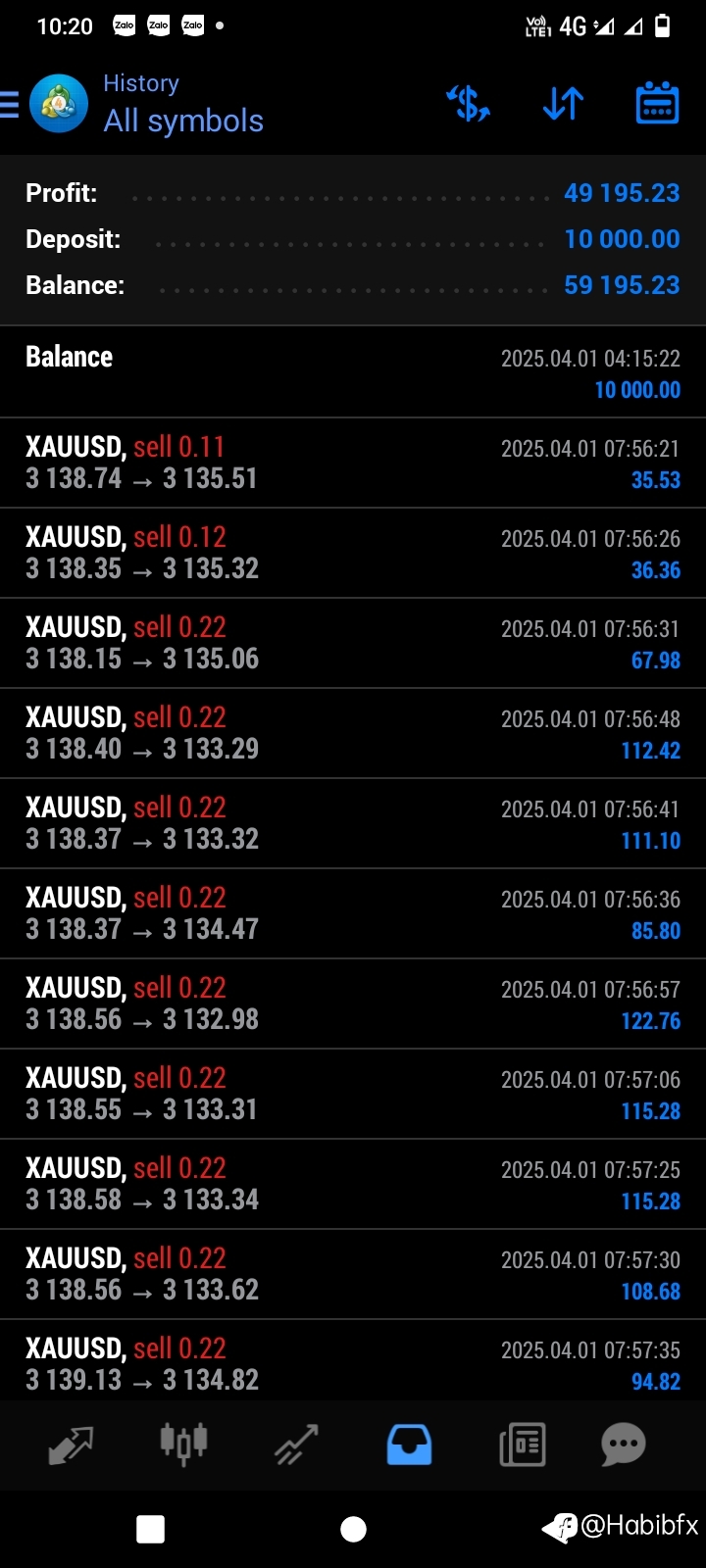The width and height of the screenshot is (706, 1568).
Task: Open the deal with profit 112.42
Action: (353, 734)
